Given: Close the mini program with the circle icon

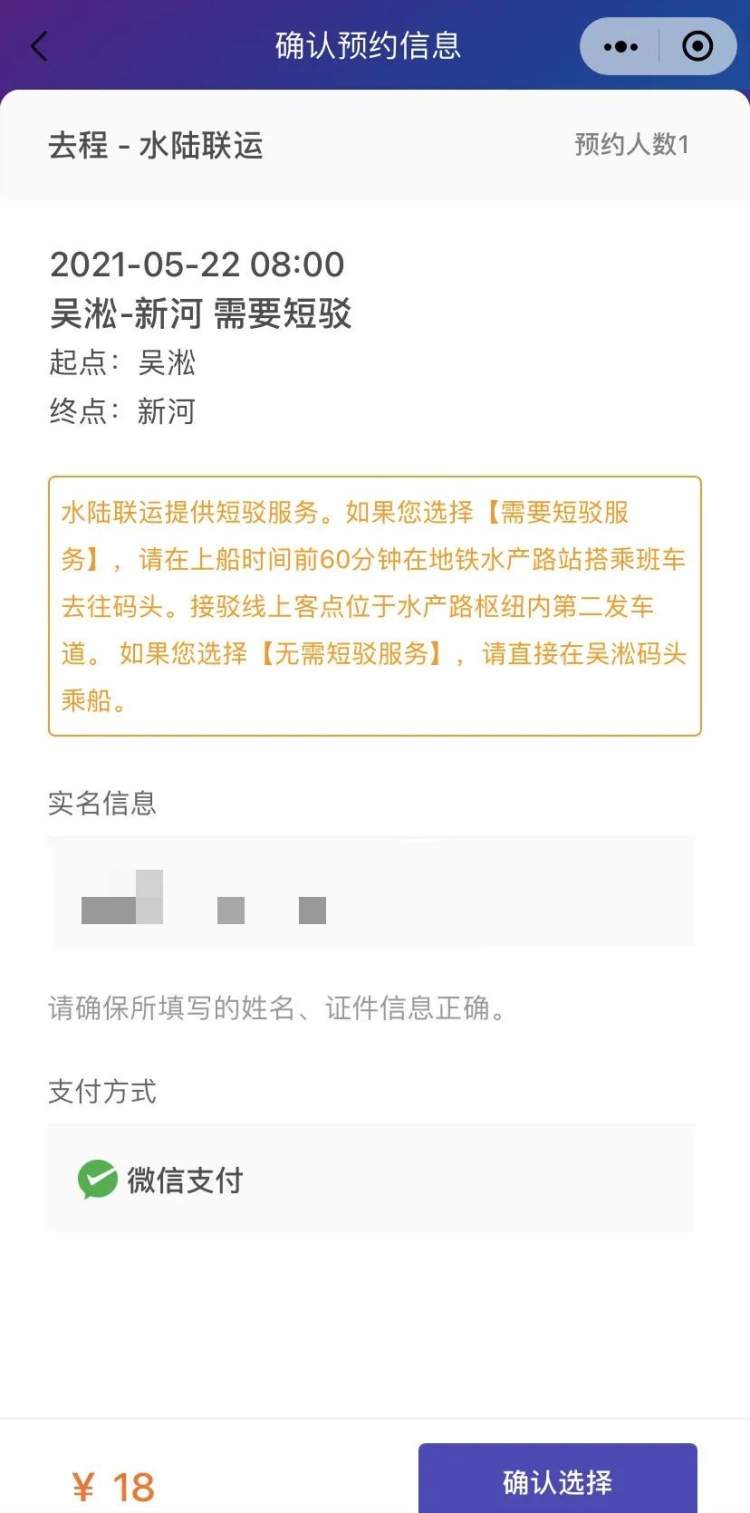Looking at the screenshot, I should point(697,47).
